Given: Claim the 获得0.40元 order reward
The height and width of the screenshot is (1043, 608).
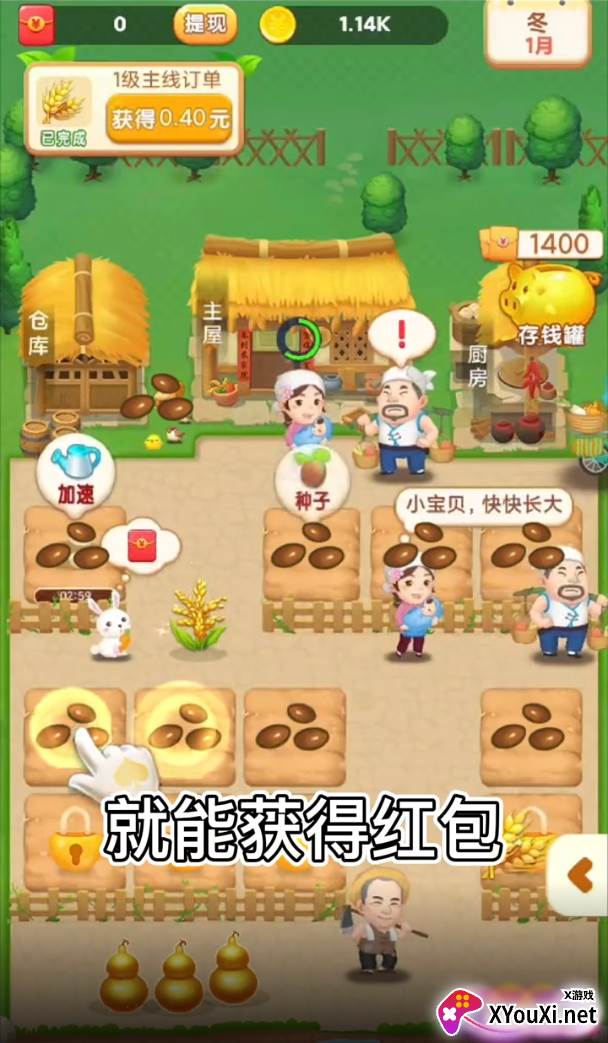Looking at the screenshot, I should 170,119.
